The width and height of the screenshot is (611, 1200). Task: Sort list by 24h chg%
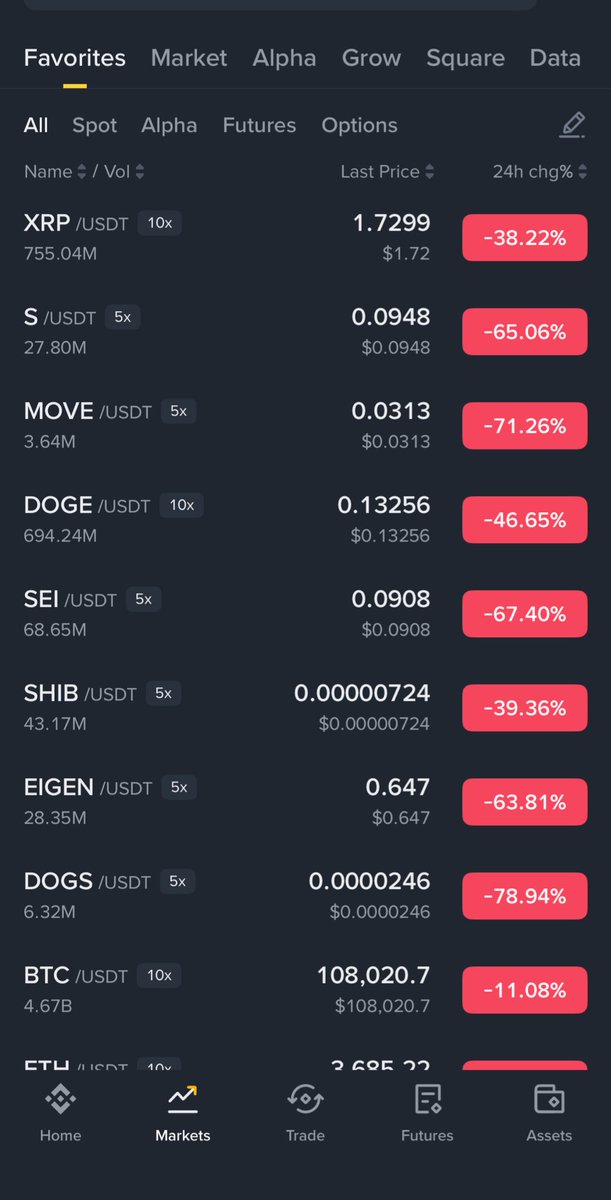540,172
